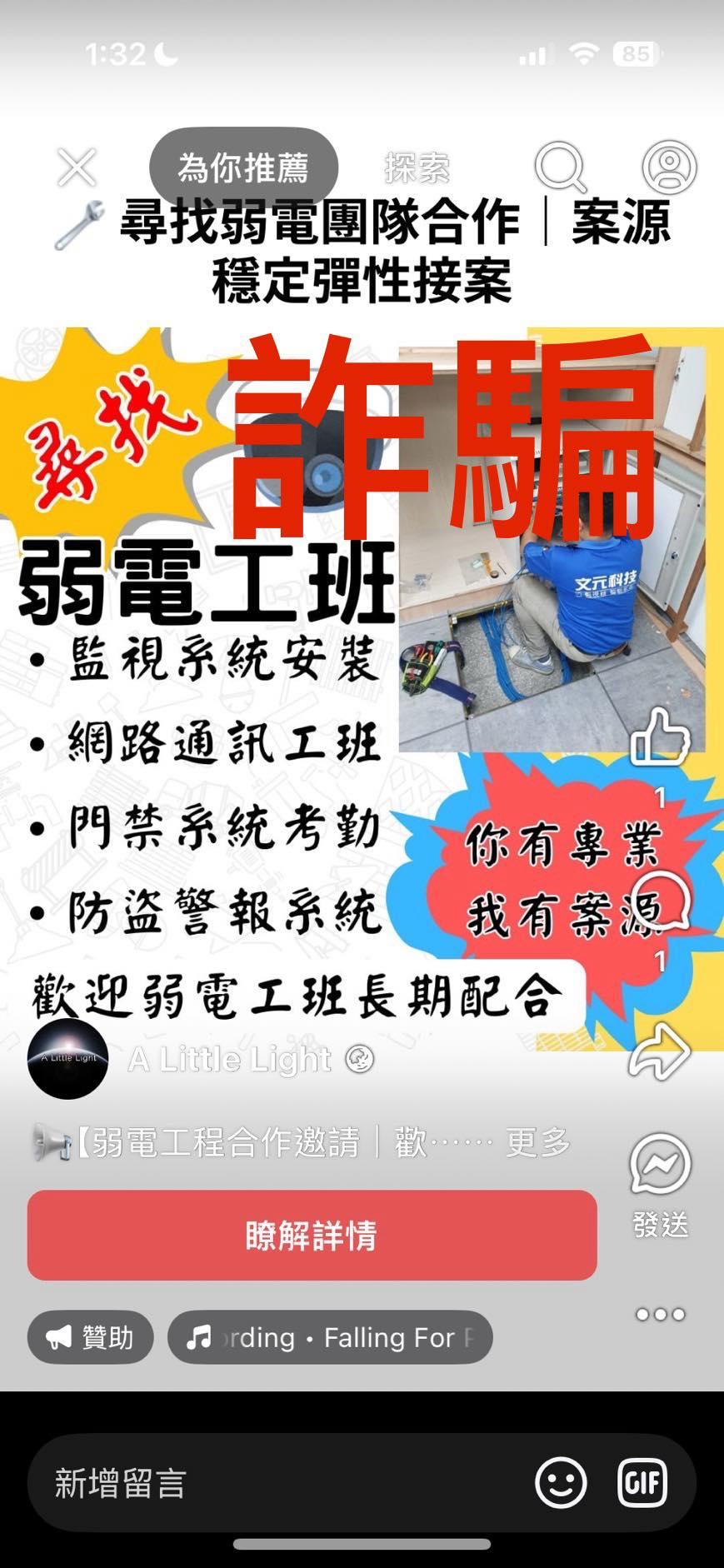
Task: Open the GIF picker
Action: coord(642,1483)
